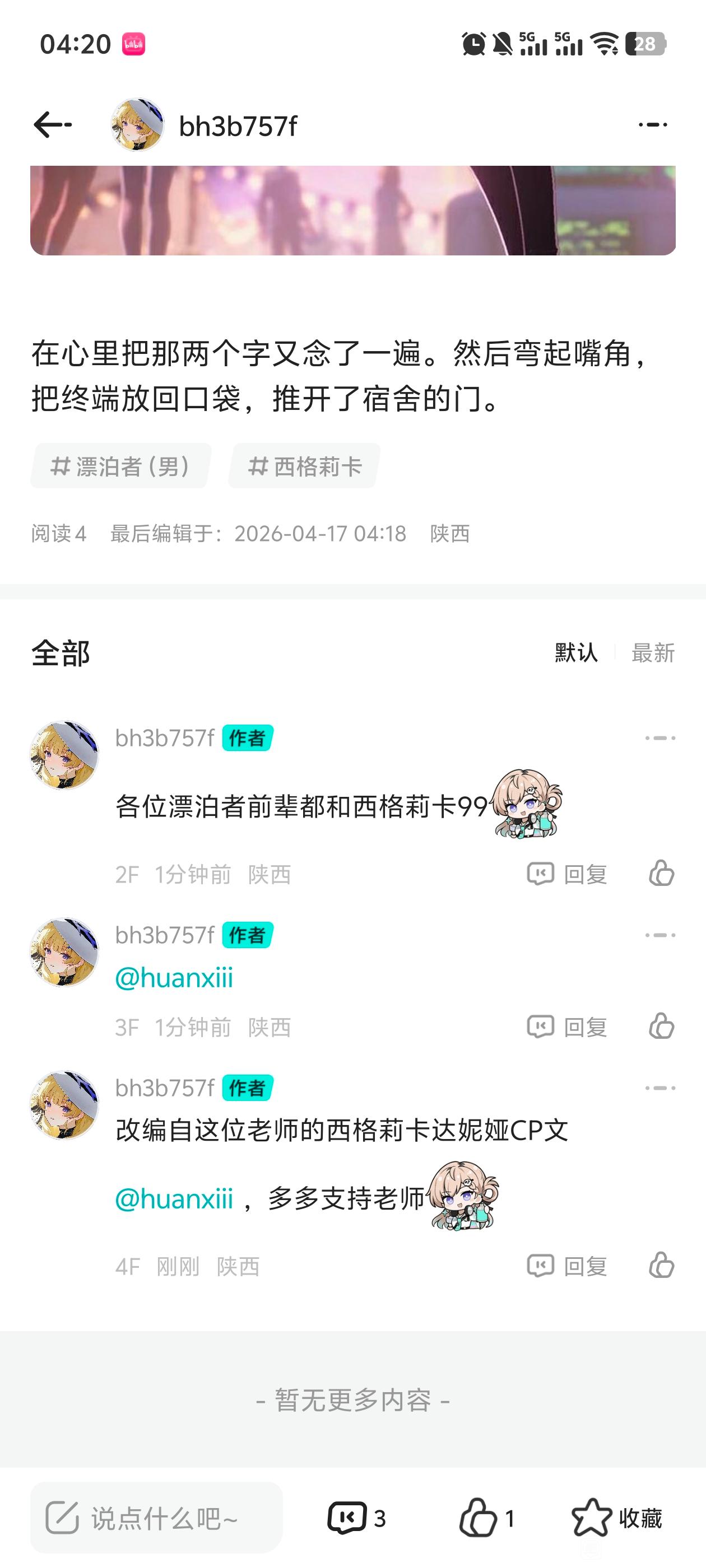Open the 西格莉卡 hashtag chip

(305, 466)
